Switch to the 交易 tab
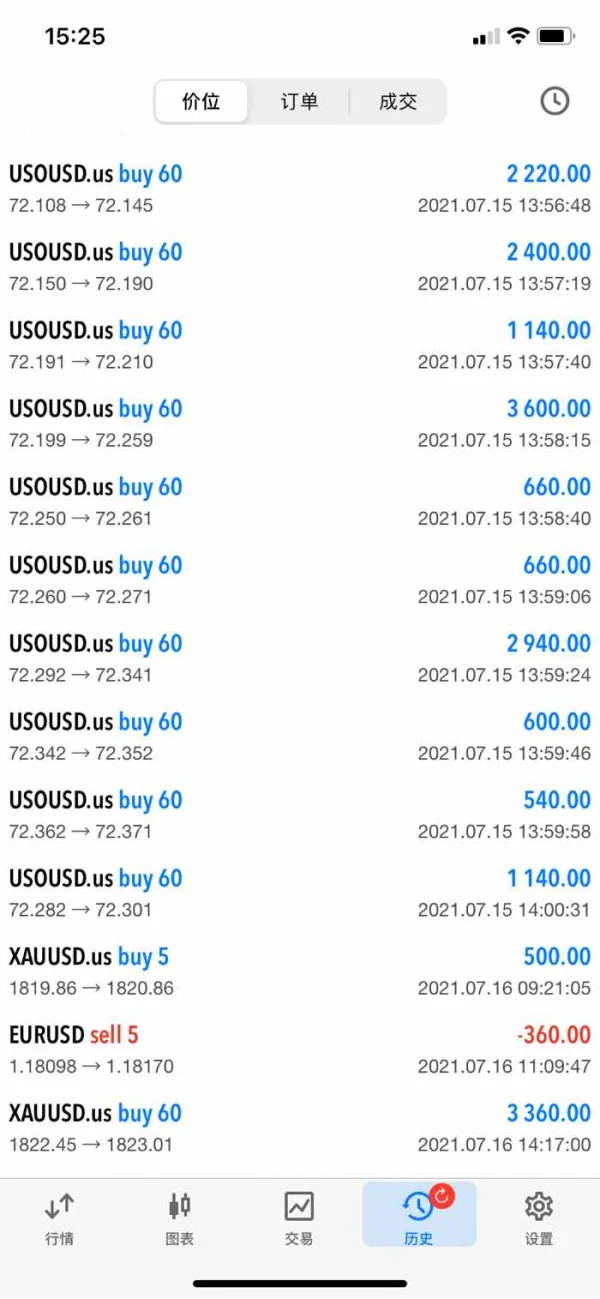Image resolution: width=600 pixels, height=1299 pixels. pos(299,1217)
